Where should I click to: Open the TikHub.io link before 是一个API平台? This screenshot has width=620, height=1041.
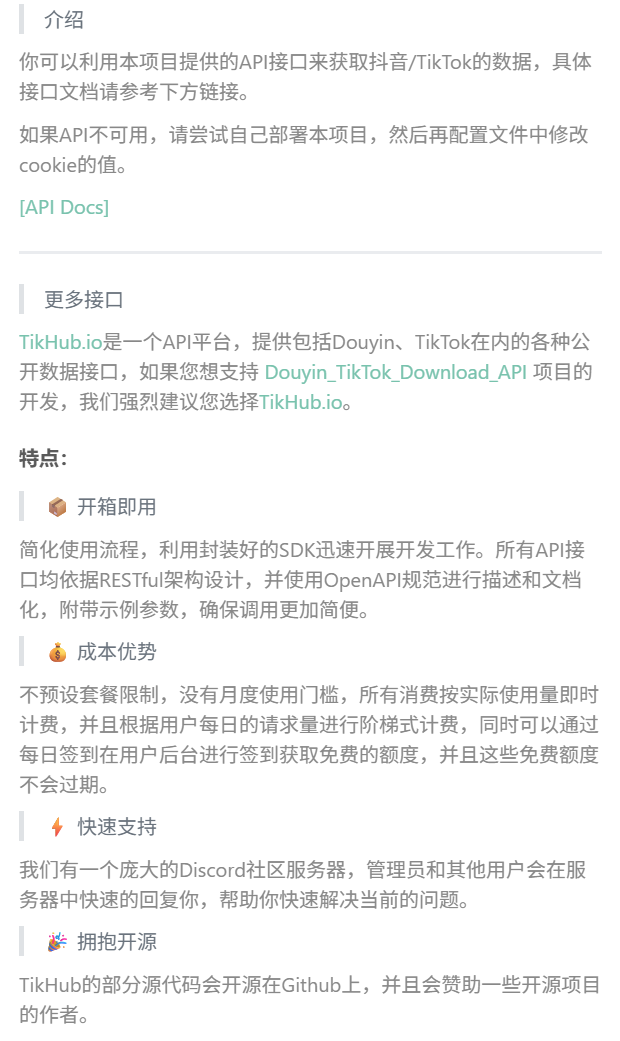(x=60, y=342)
